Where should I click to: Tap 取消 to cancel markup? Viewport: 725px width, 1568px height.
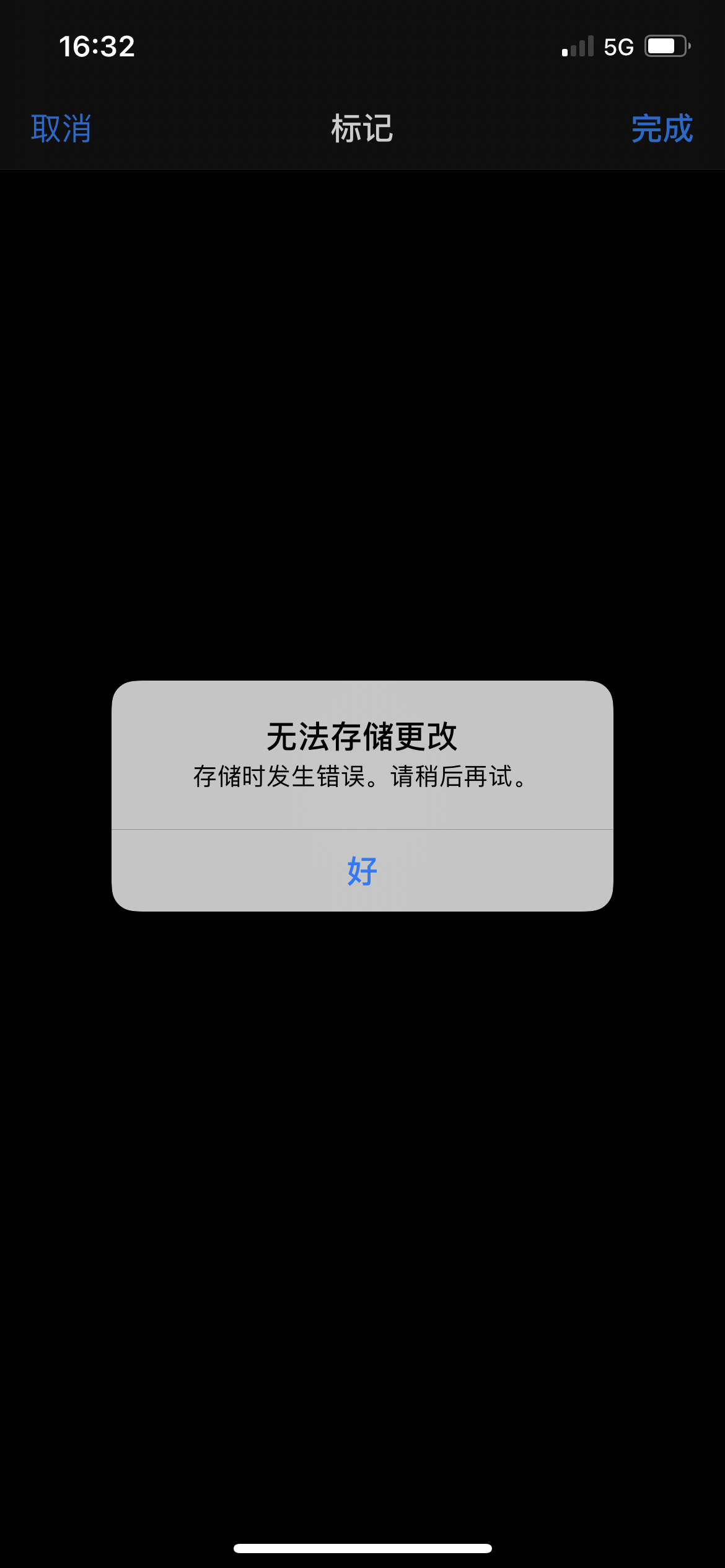click(x=61, y=129)
